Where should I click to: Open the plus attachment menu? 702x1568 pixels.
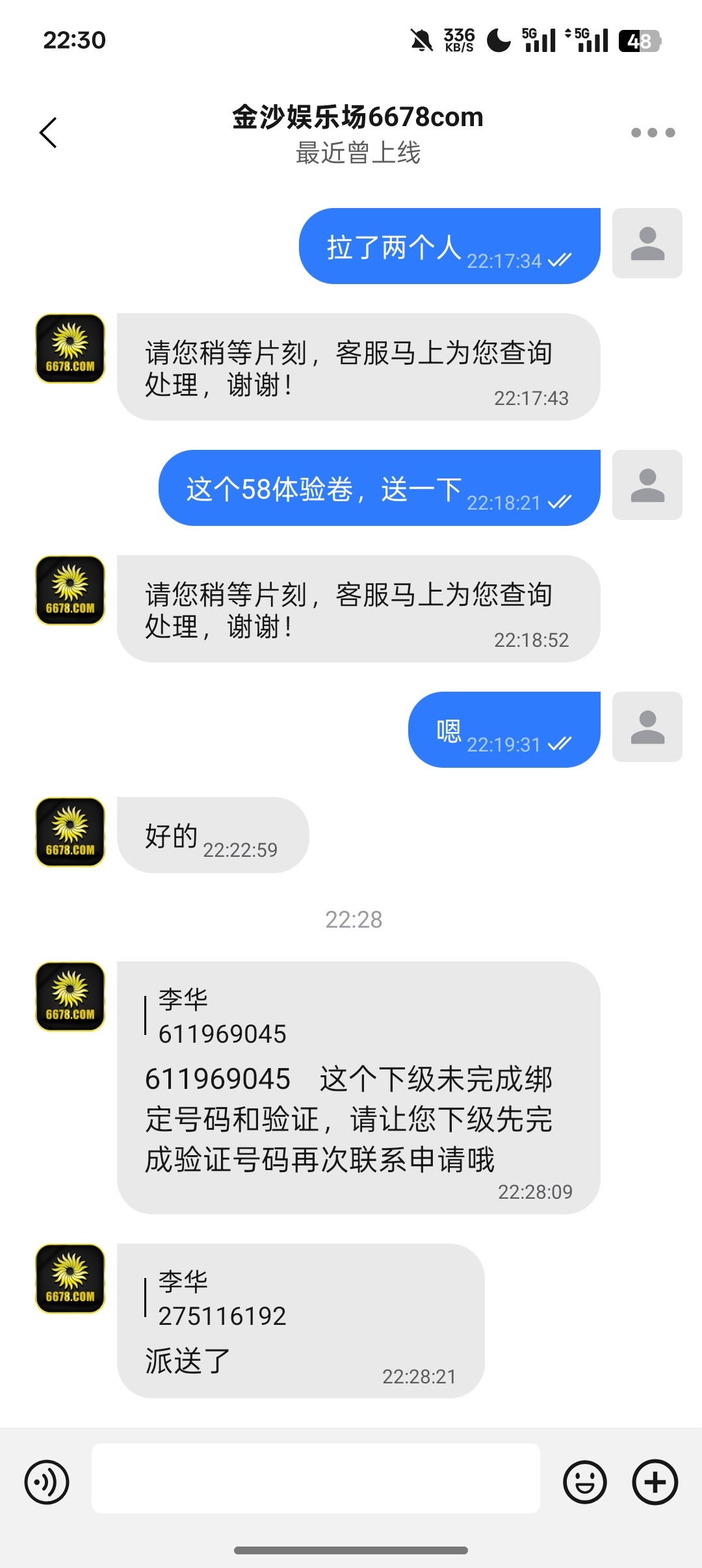click(655, 1482)
